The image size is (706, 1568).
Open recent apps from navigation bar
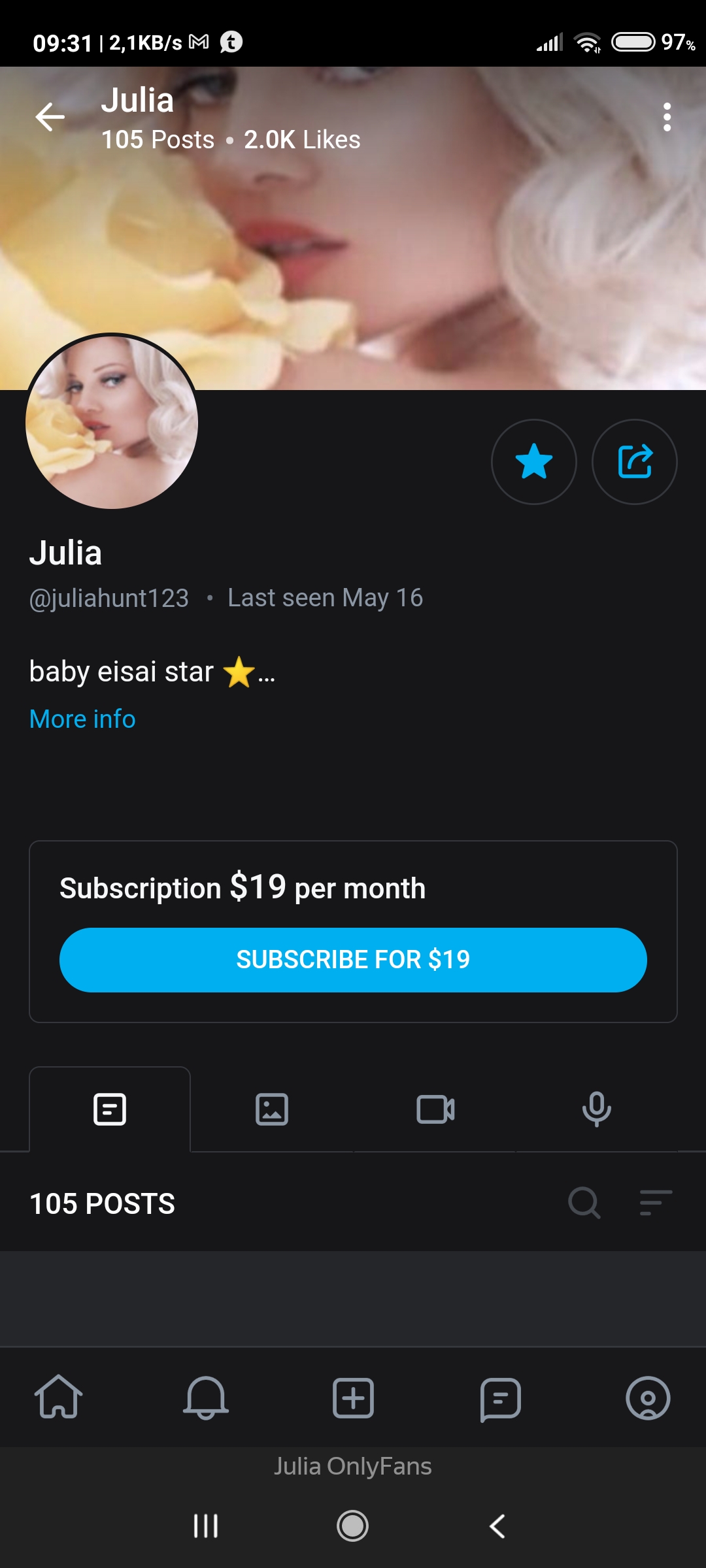206,1526
